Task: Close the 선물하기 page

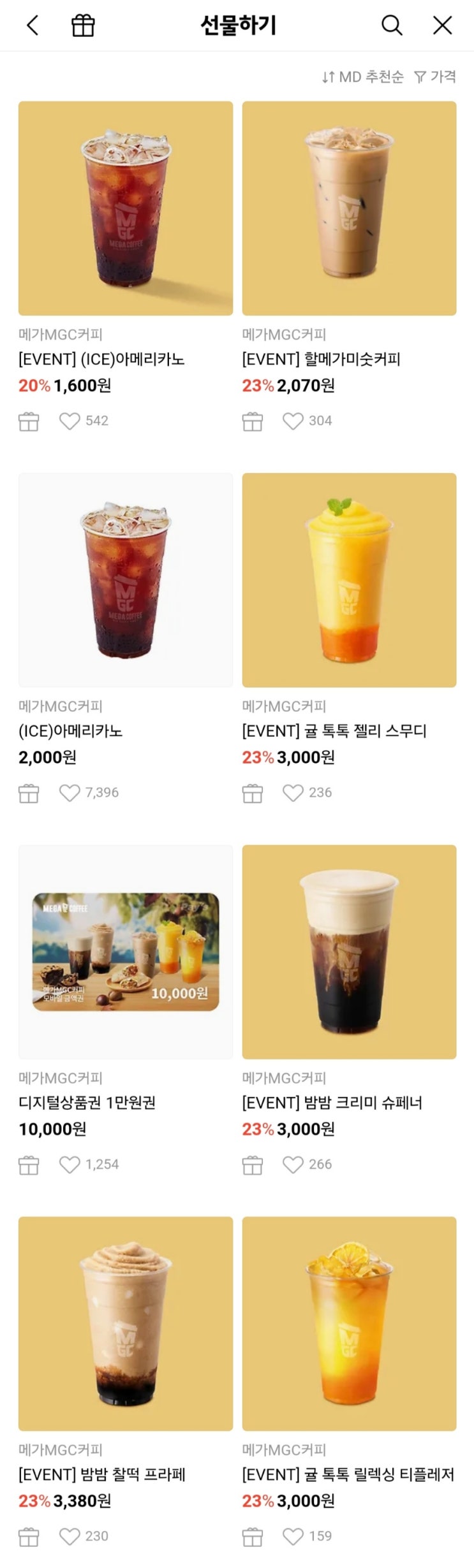Action: click(x=442, y=25)
